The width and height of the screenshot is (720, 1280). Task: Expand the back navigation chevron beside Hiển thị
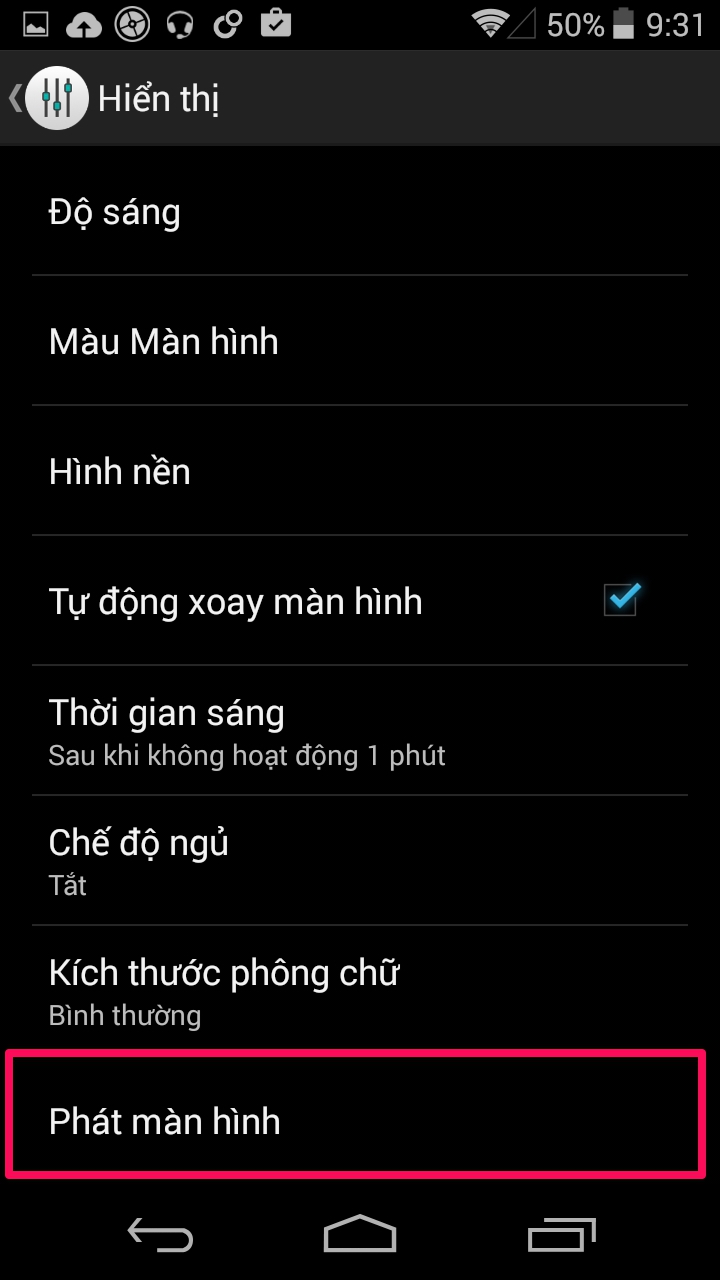(15, 99)
